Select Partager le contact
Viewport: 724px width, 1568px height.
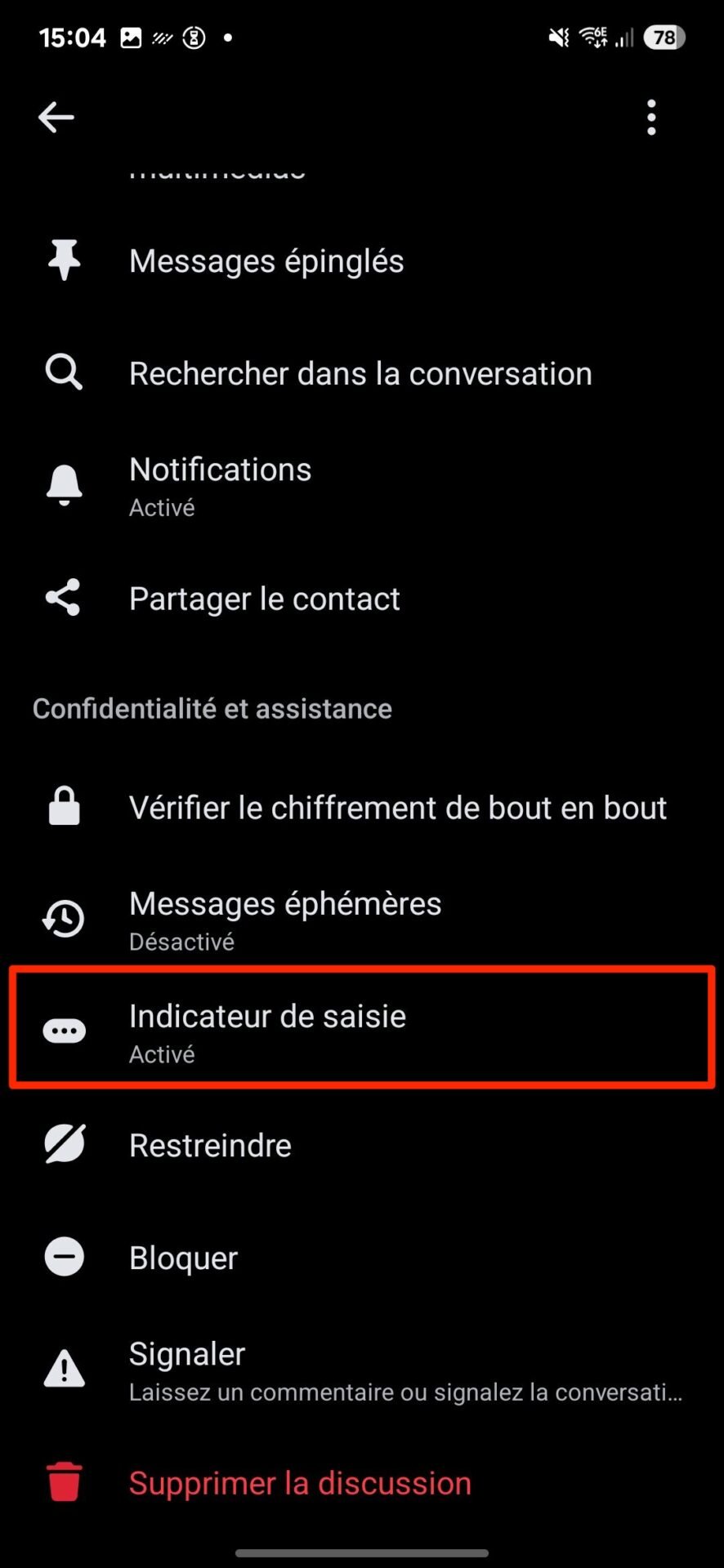coord(362,599)
